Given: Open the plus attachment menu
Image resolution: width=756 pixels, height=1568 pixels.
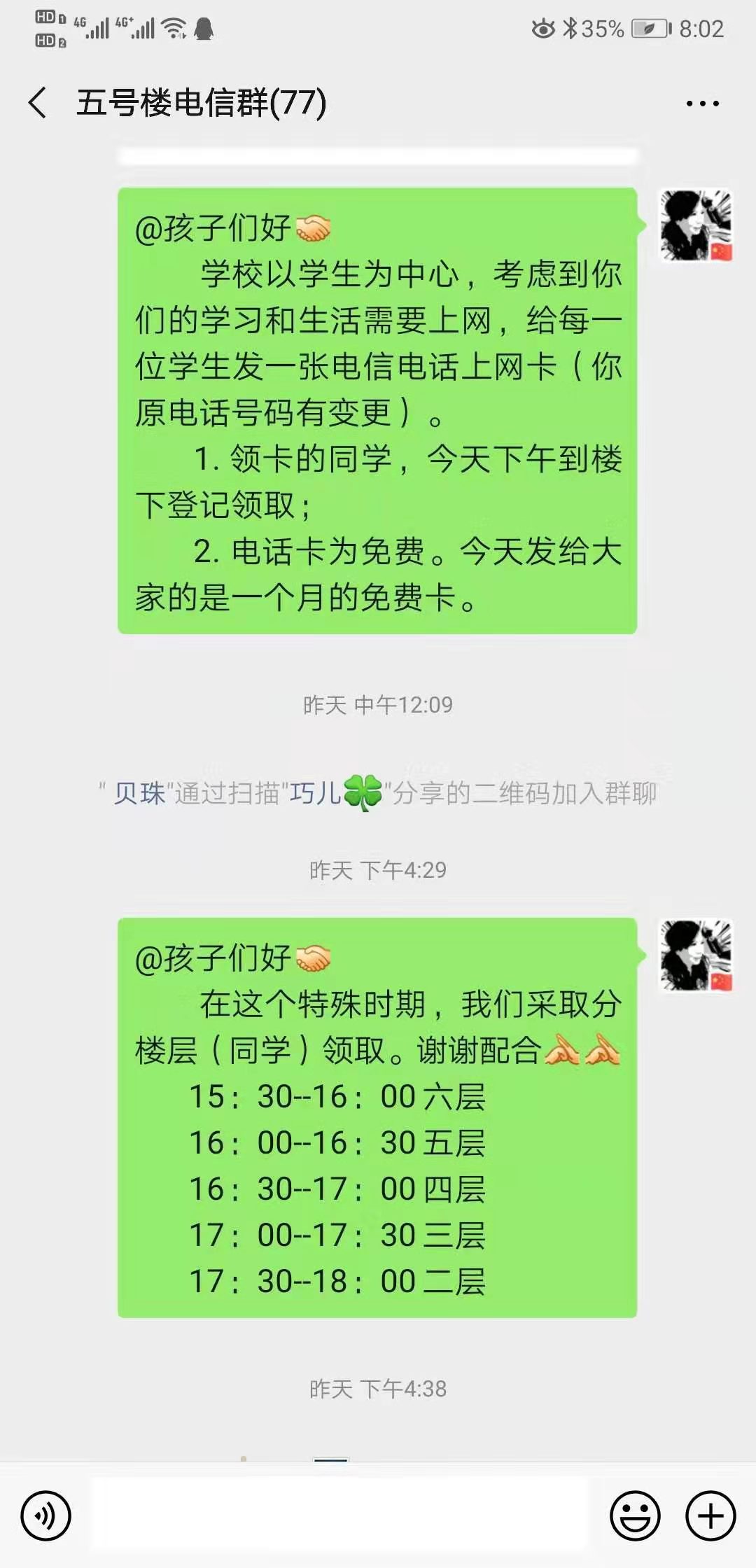Looking at the screenshot, I should [x=710, y=1515].
